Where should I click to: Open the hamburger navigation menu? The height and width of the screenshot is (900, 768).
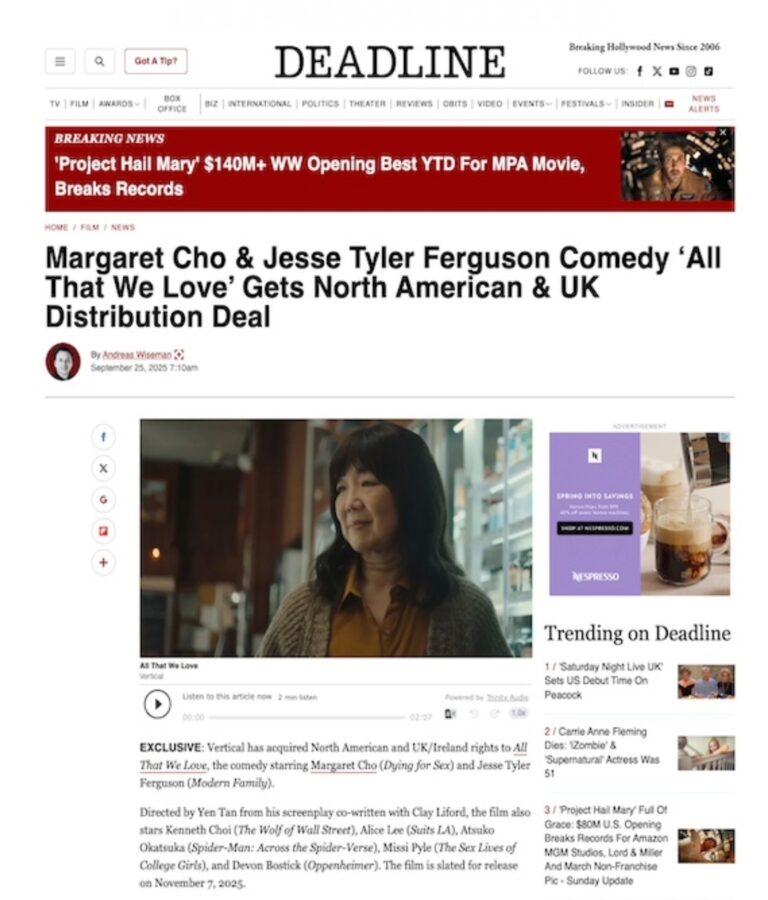[60, 60]
